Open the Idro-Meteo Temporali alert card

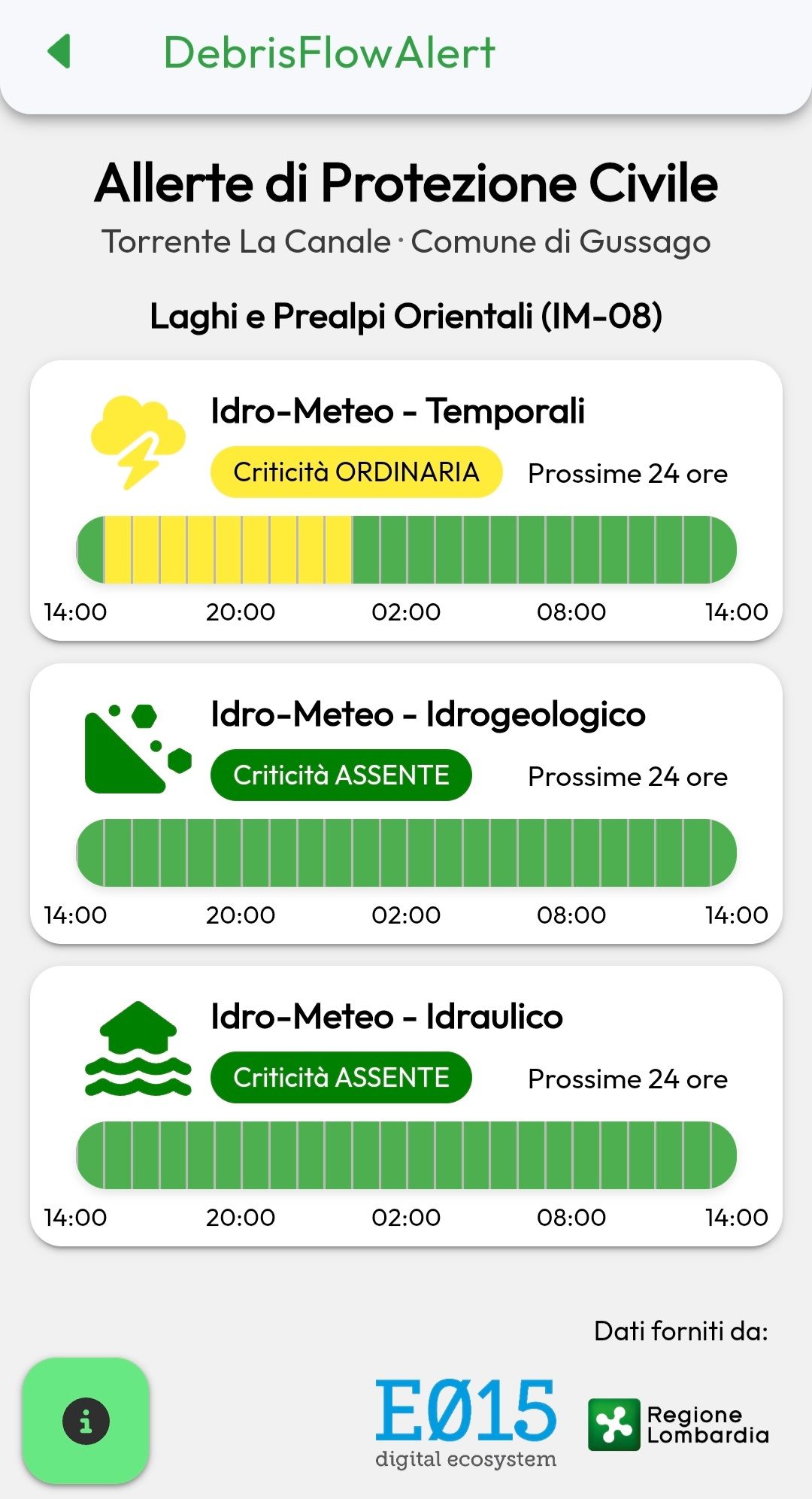[x=406, y=501]
